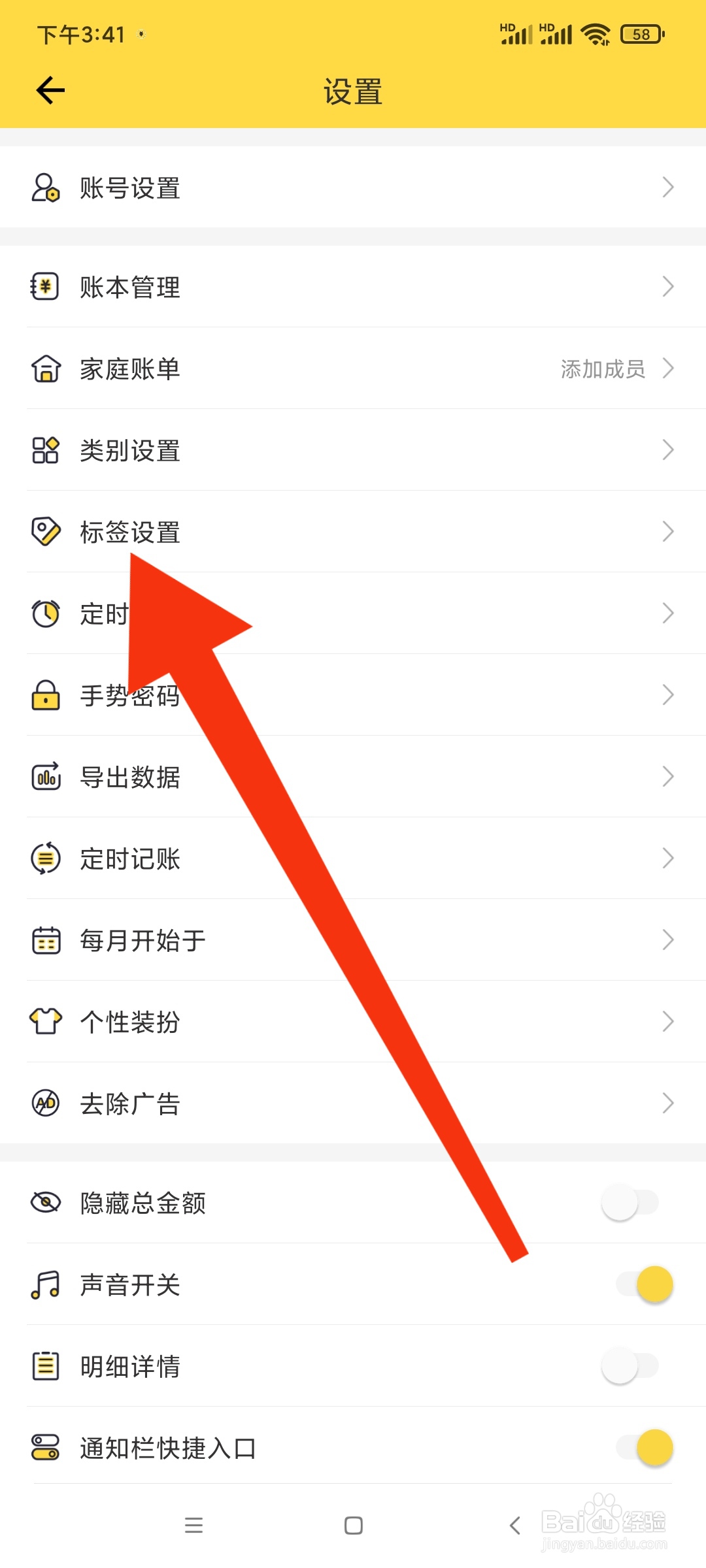The image size is (706, 1568).
Task: Open 添加成员 for family bill
Action: [x=601, y=368]
